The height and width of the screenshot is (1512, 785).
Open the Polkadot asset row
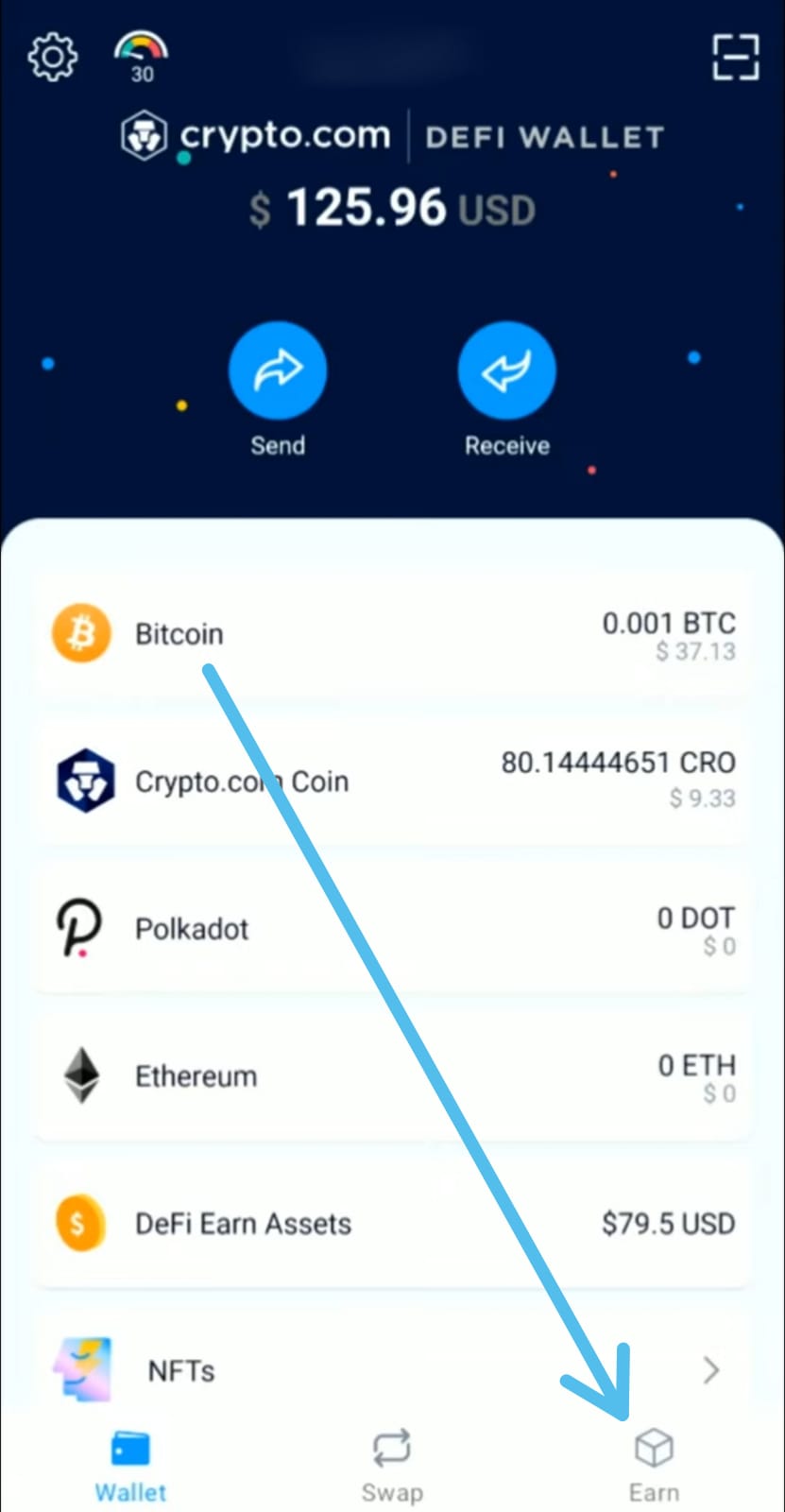click(392, 929)
